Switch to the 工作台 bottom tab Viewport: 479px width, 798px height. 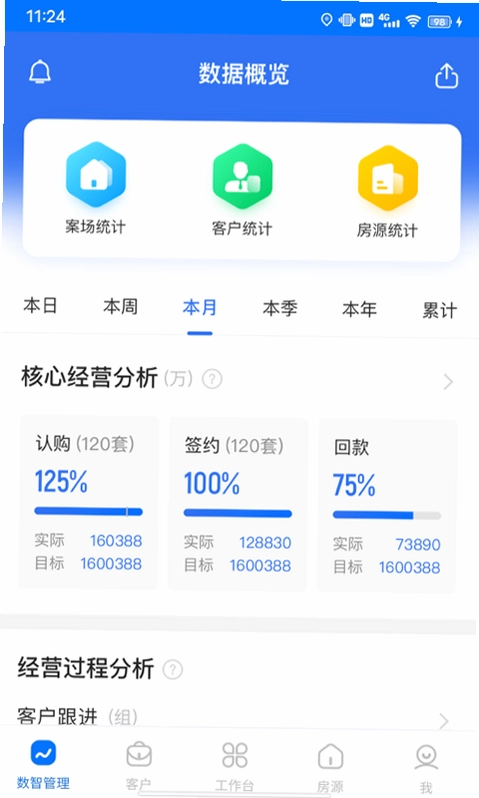click(x=234, y=766)
